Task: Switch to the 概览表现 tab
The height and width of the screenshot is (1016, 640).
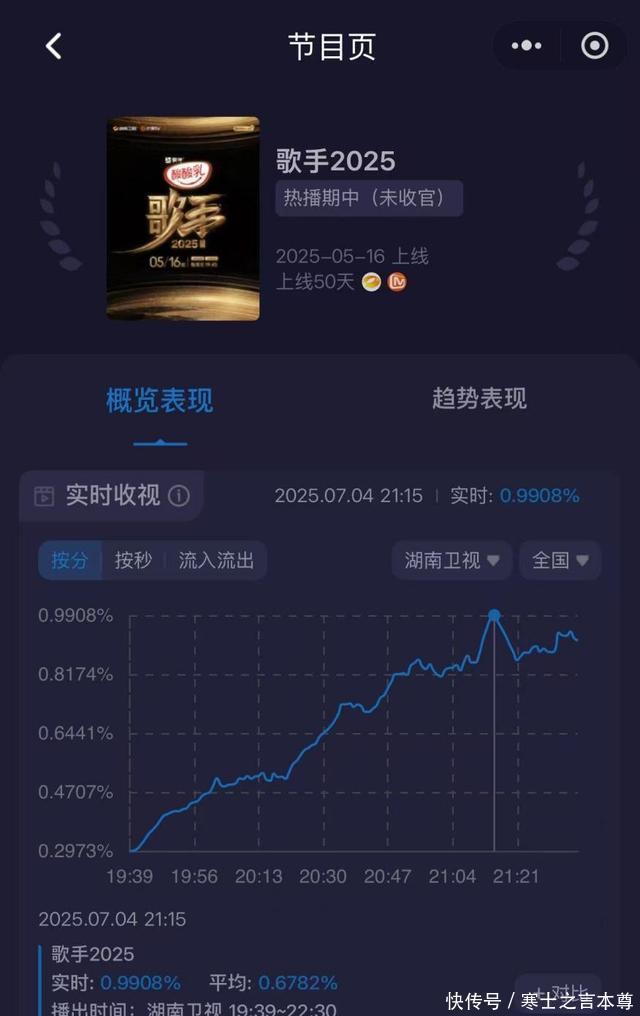Action: (x=160, y=401)
